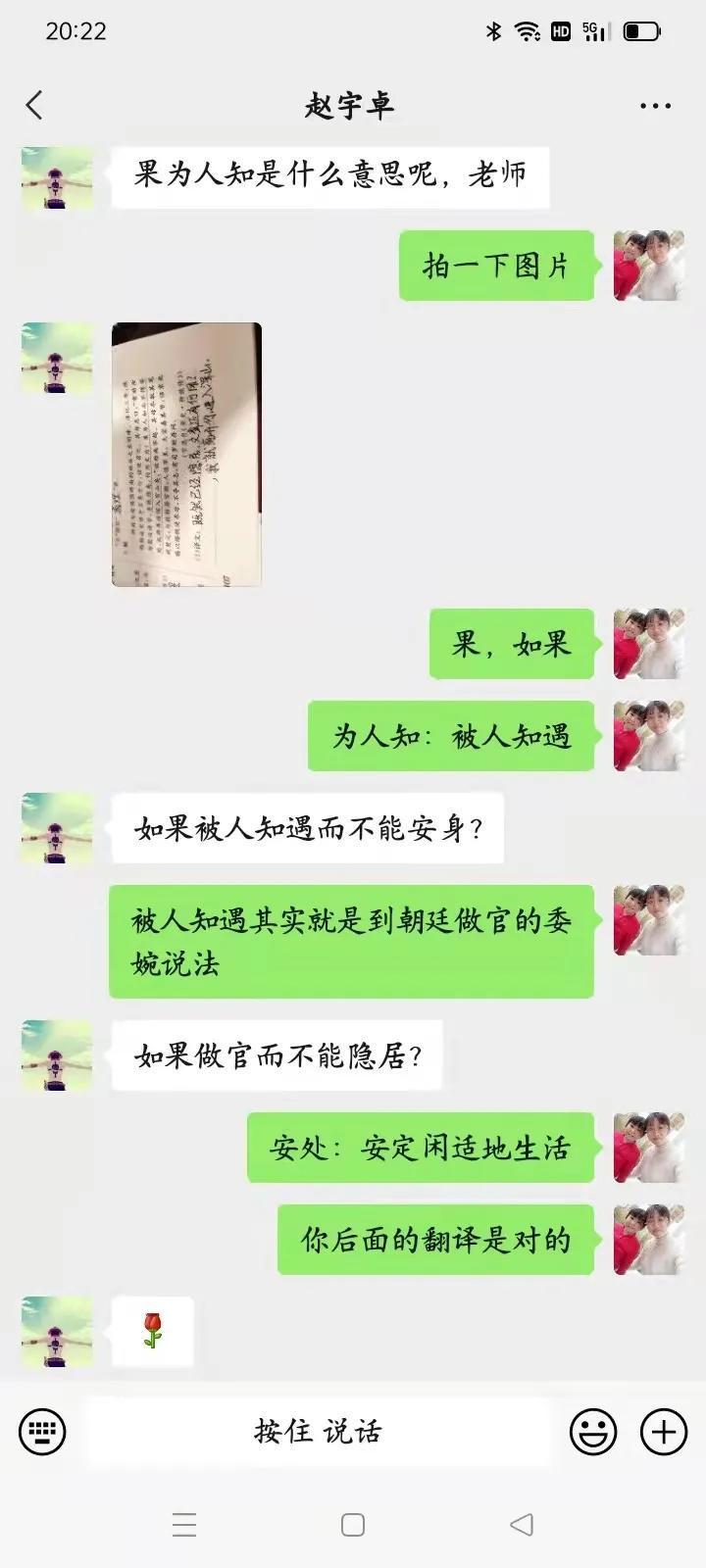Open the emoji sticker panel
Screen dimensions: 706x1568
593,1432
